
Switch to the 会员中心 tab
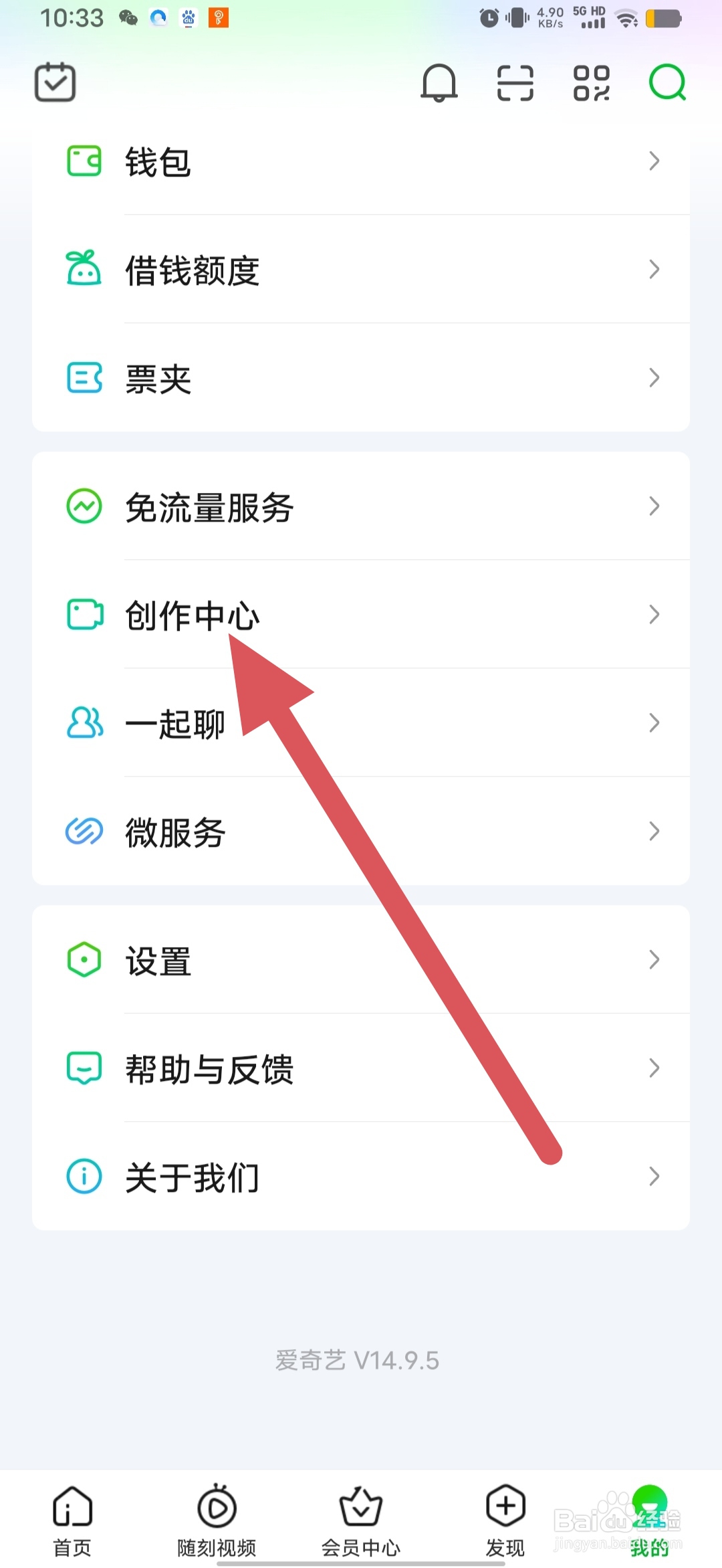point(360,1518)
